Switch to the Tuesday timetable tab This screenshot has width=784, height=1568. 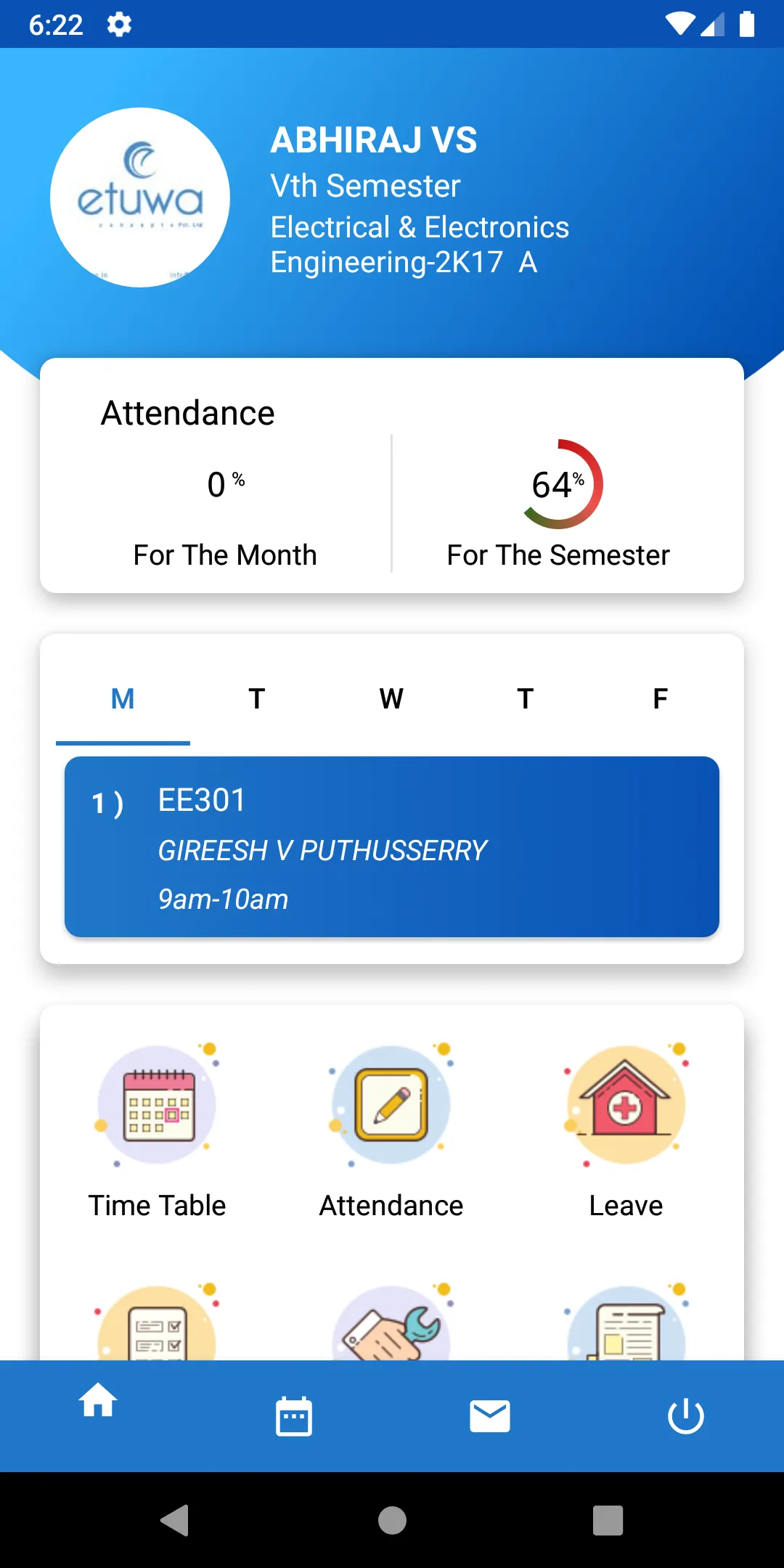256,698
